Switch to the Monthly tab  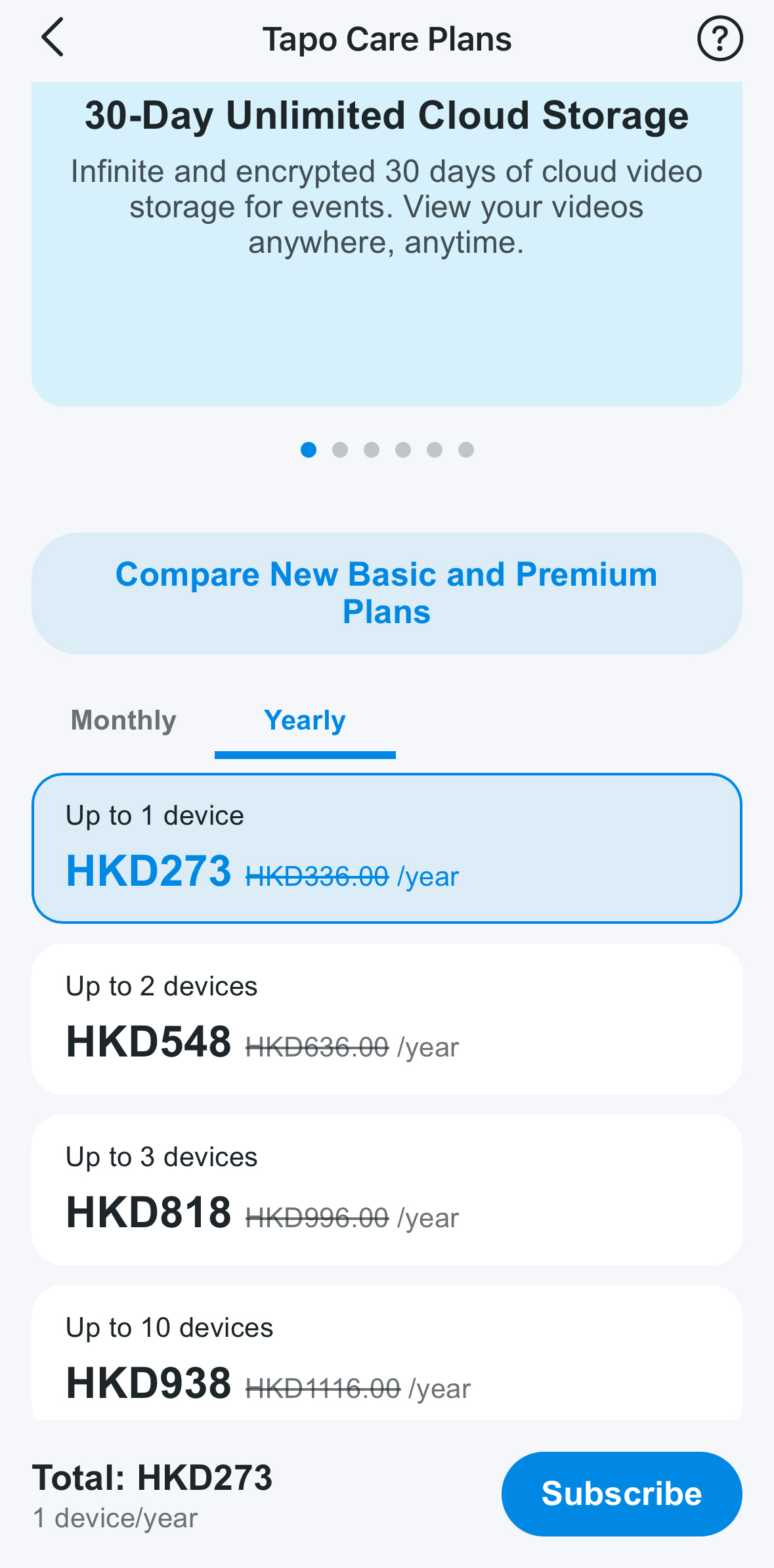[x=123, y=721]
